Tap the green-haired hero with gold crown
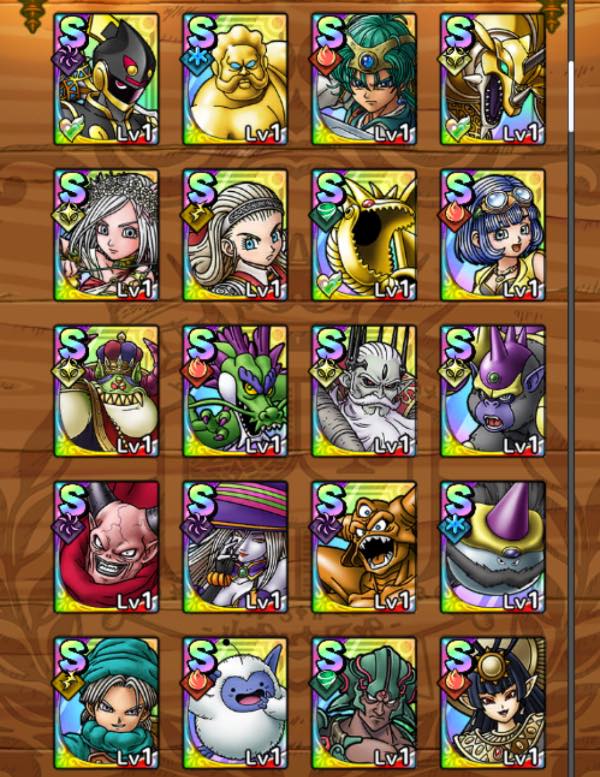Viewport: 600px width, 777px height. click(363, 80)
